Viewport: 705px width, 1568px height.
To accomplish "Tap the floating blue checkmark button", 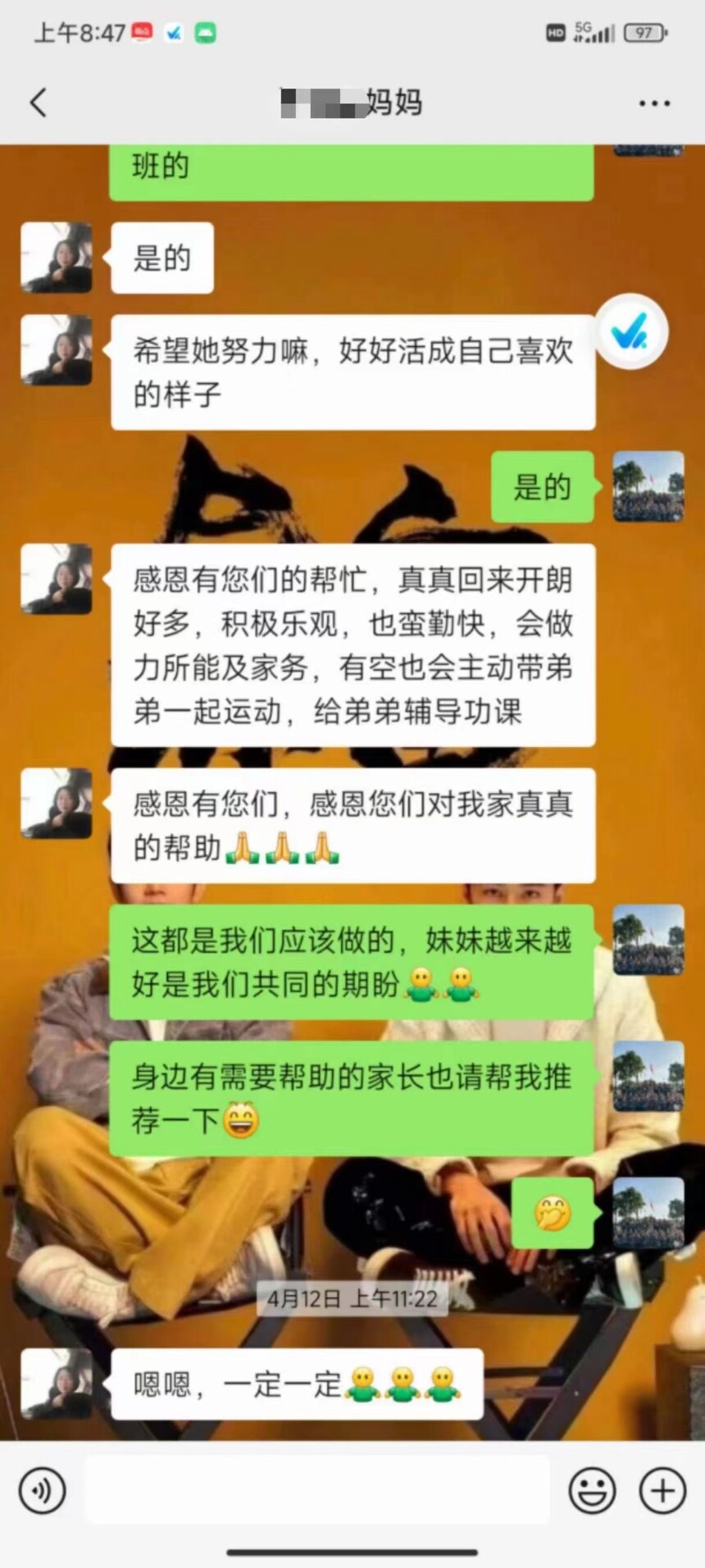I will coord(631,331).
